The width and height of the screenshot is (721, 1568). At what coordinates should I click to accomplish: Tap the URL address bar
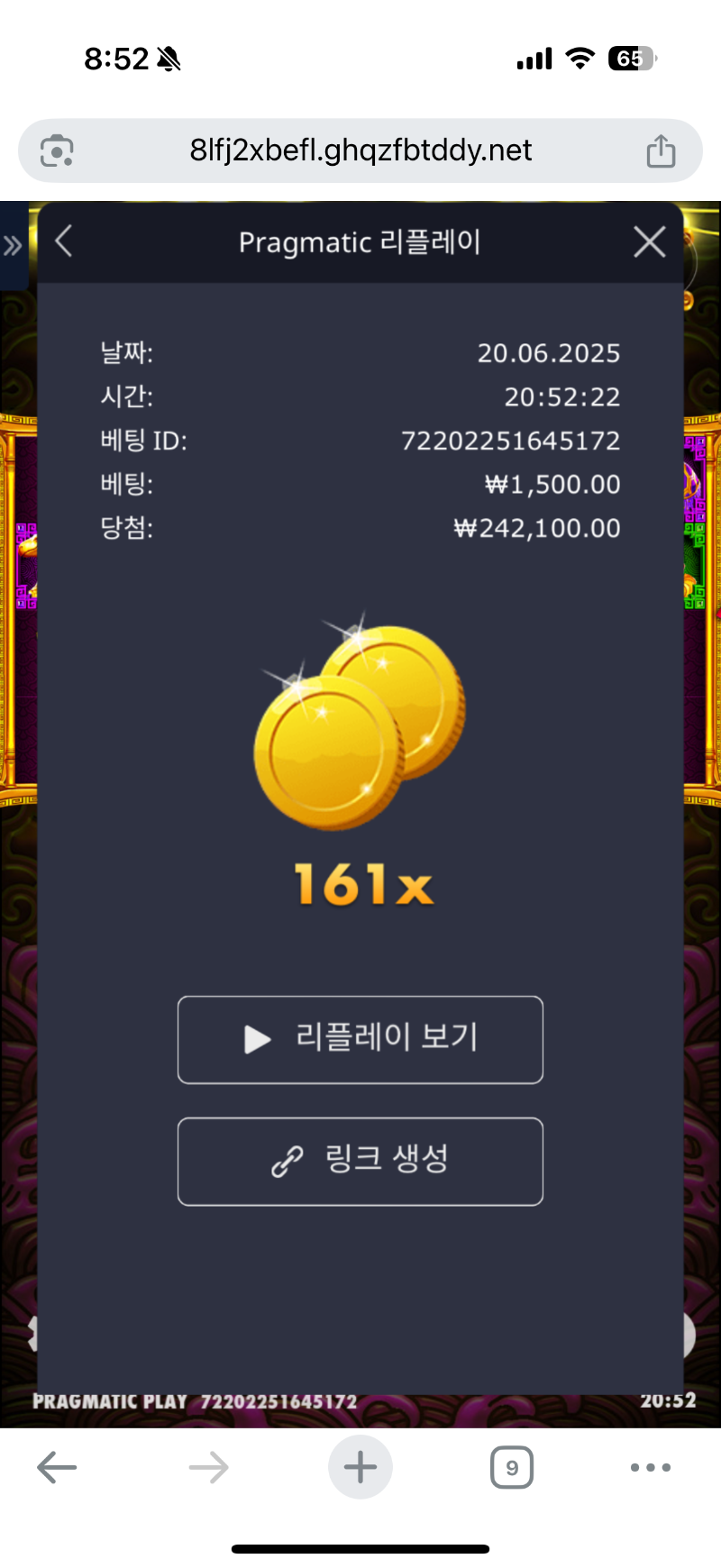(360, 150)
